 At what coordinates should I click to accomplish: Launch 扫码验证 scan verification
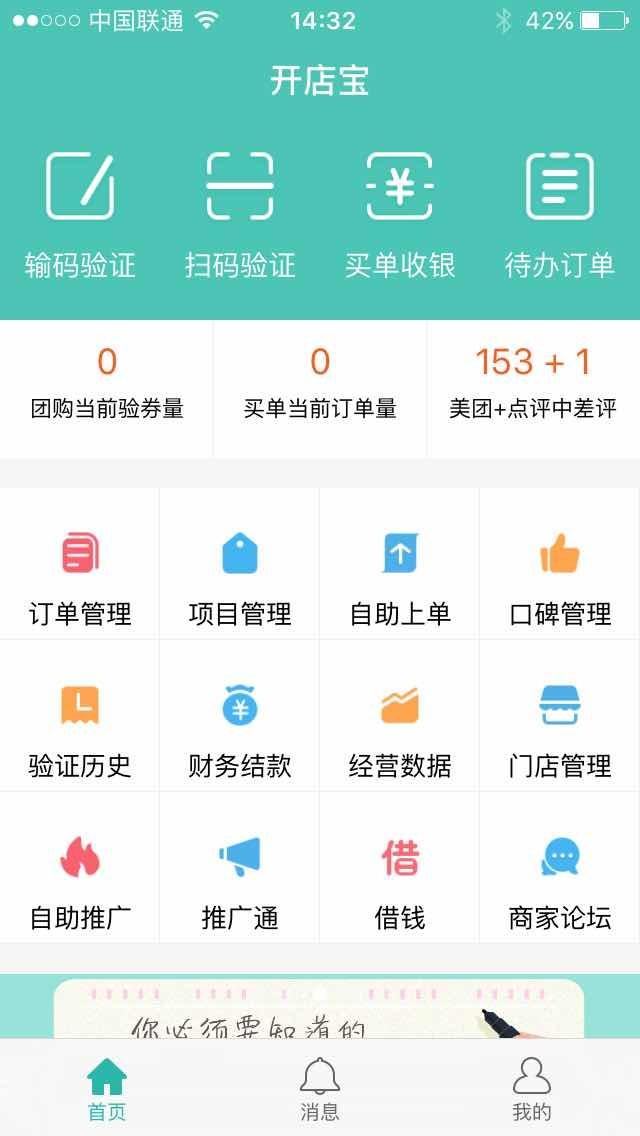click(240, 215)
